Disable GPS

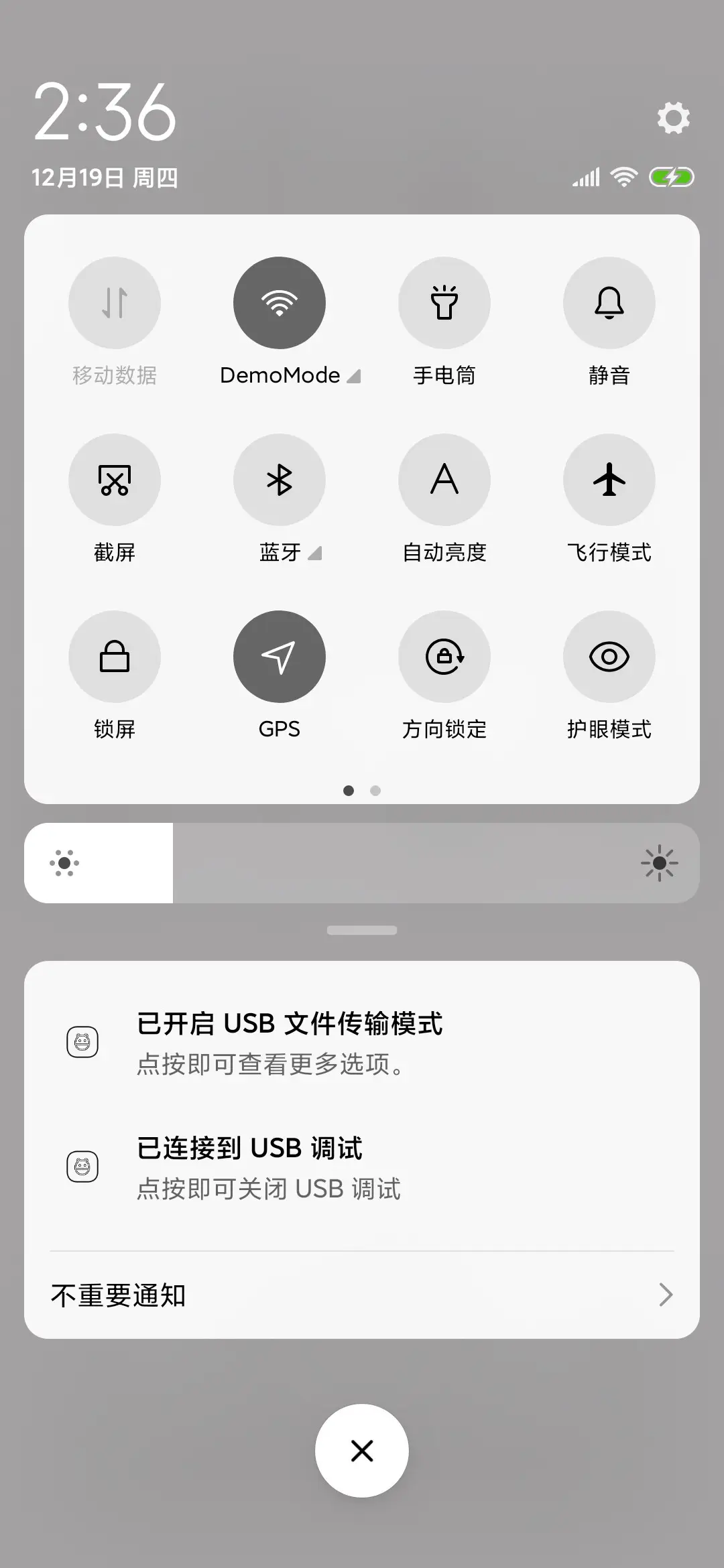click(280, 657)
